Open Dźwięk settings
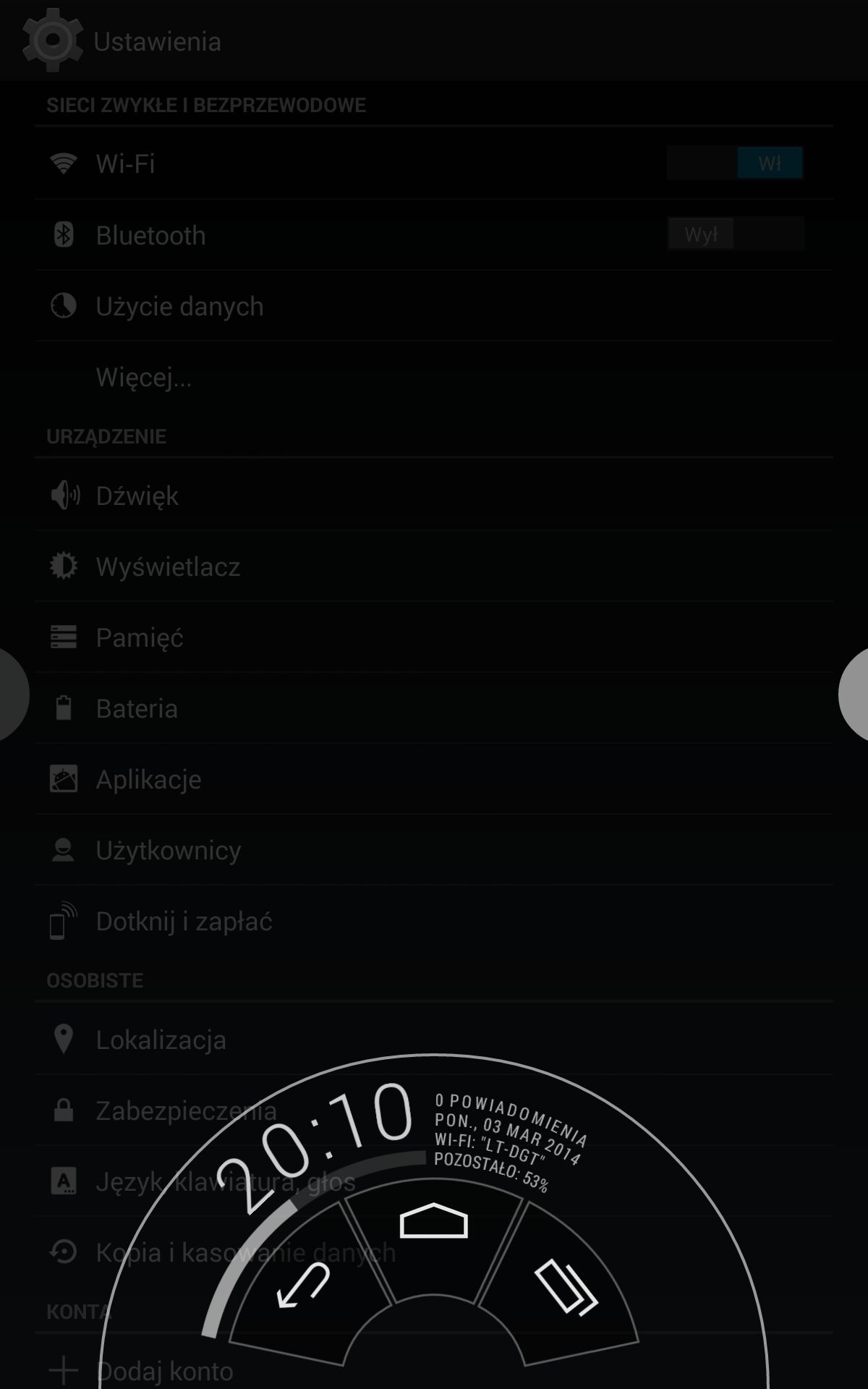868x1389 pixels. (434, 496)
